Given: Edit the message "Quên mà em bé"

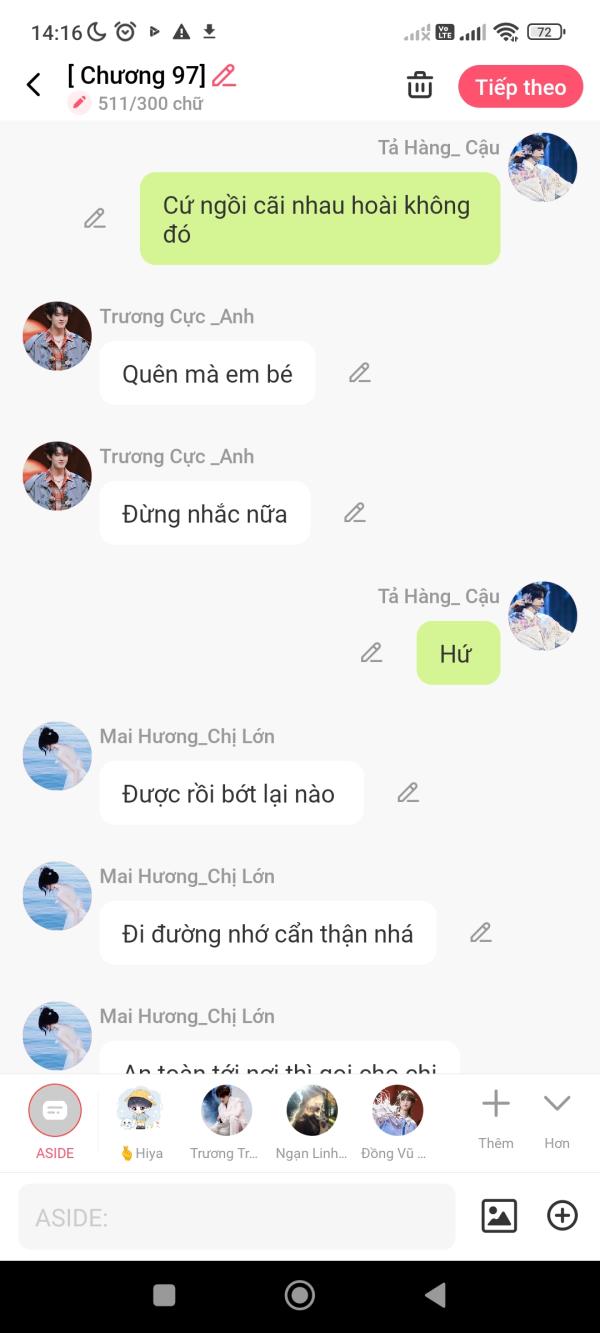Looking at the screenshot, I should click(x=360, y=373).
